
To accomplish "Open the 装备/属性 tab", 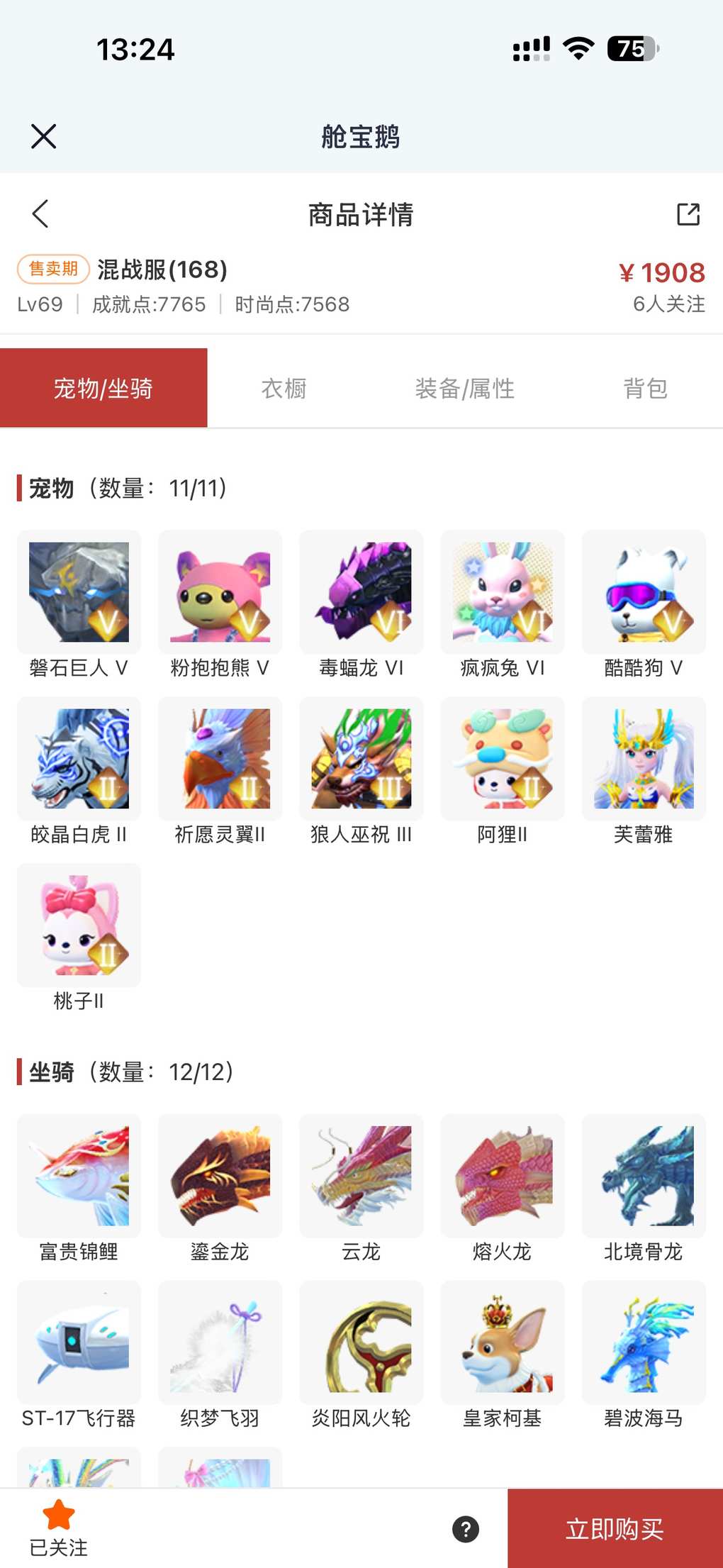I will pyautogui.click(x=464, y=388).
